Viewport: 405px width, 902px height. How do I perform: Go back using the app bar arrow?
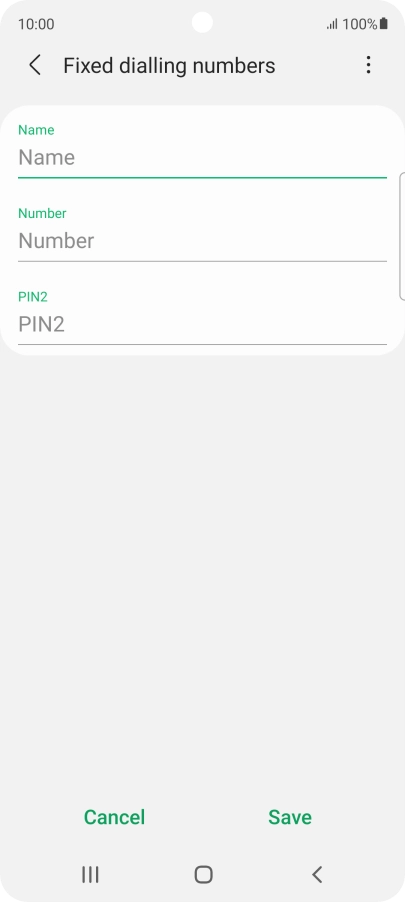[x=35, y=66]
